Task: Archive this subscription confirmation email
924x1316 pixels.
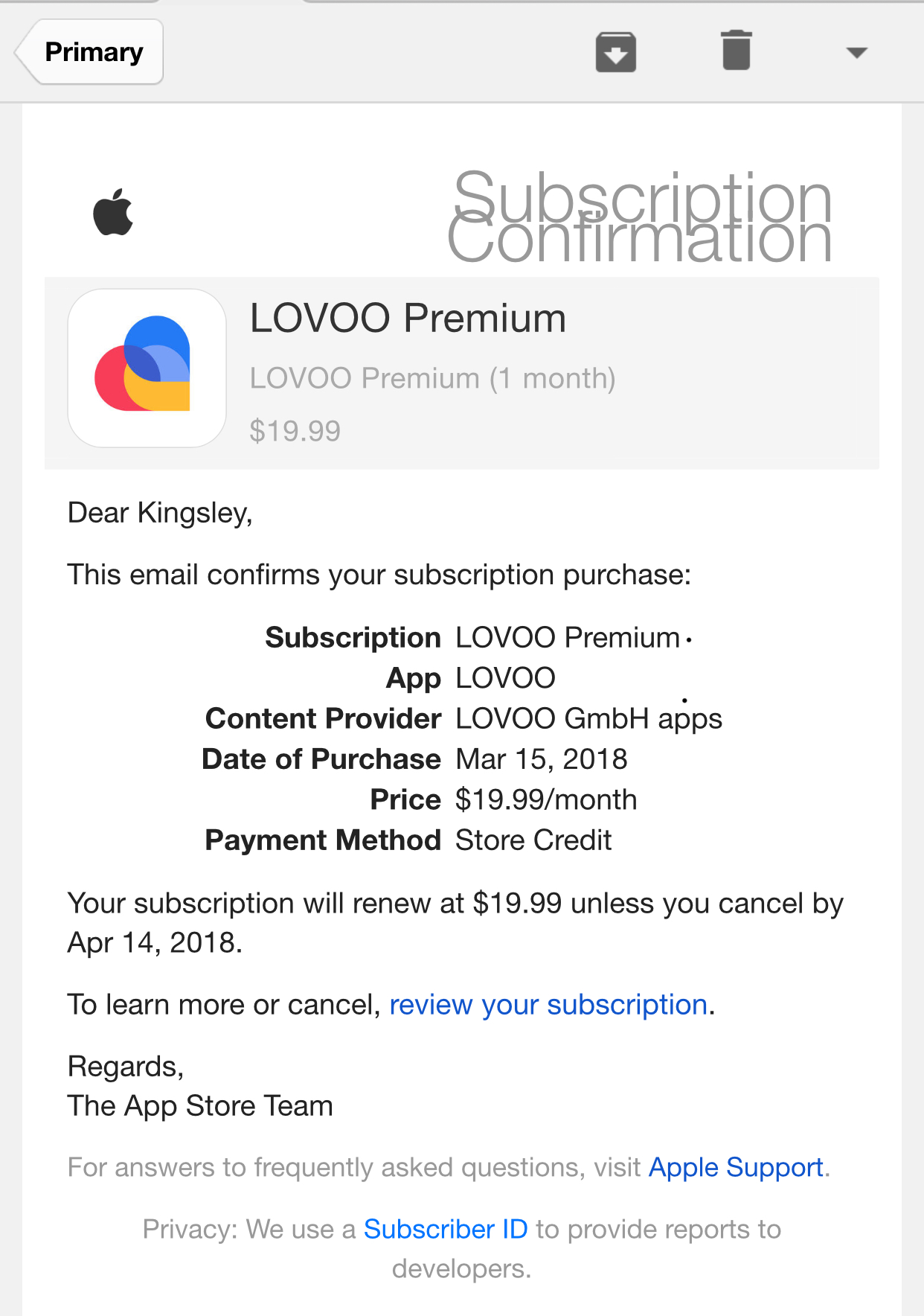Action: pos(615,52)
